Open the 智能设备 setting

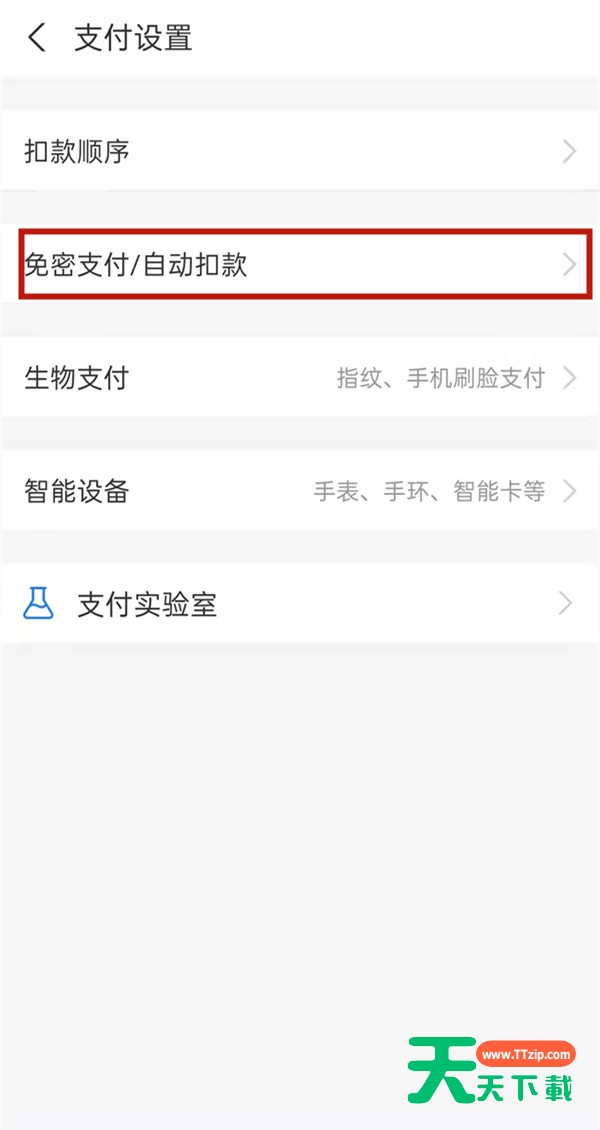(300, 491)
